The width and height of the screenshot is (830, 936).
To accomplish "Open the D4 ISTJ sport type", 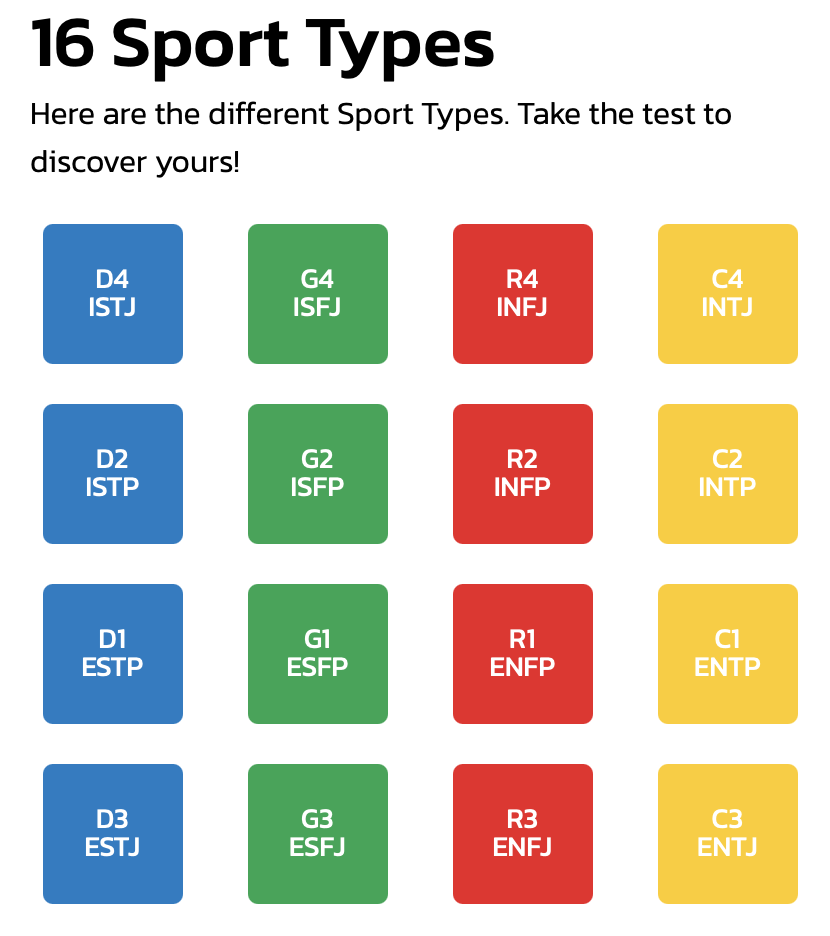I will tap(113, 293).
